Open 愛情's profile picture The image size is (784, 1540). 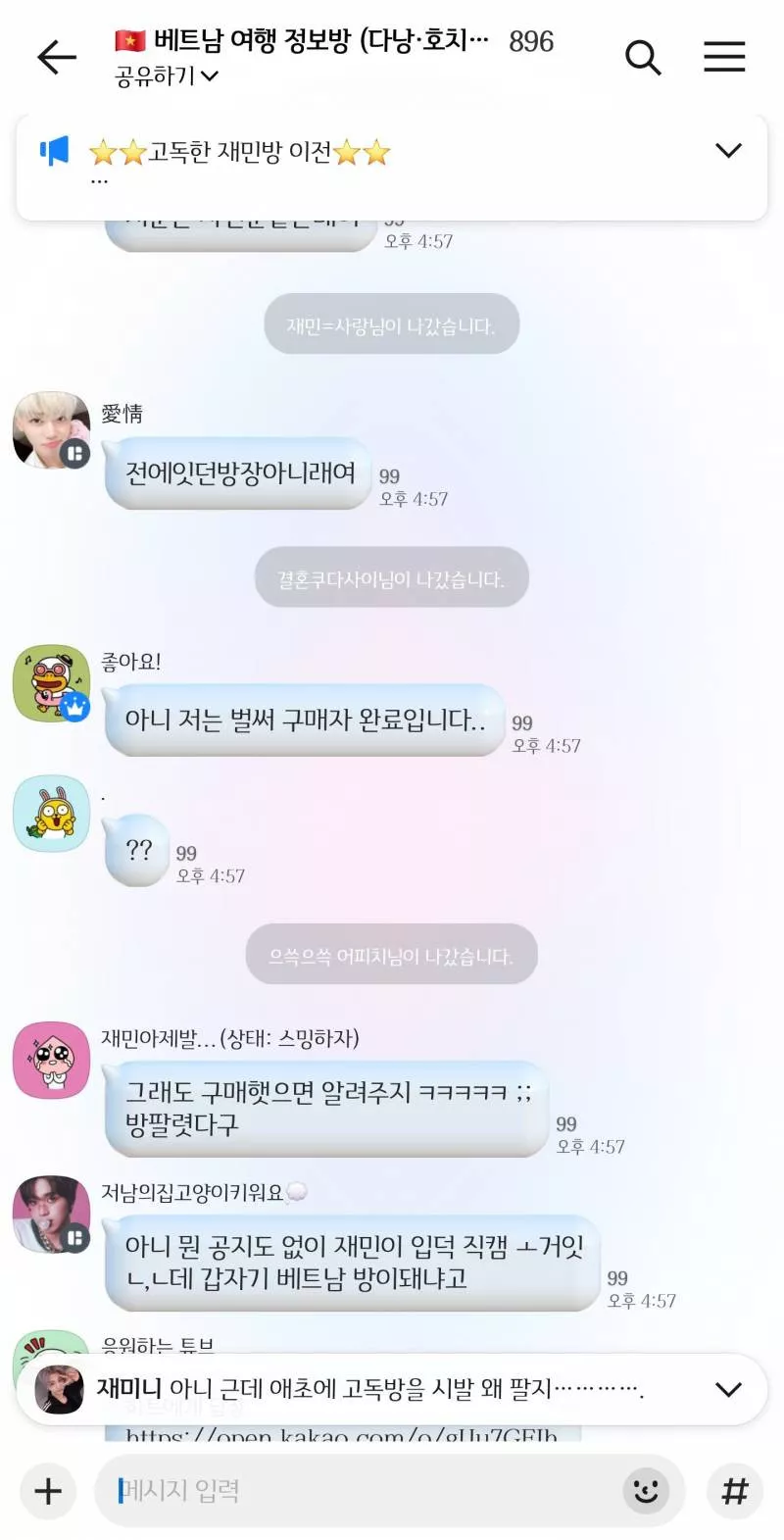51,429
